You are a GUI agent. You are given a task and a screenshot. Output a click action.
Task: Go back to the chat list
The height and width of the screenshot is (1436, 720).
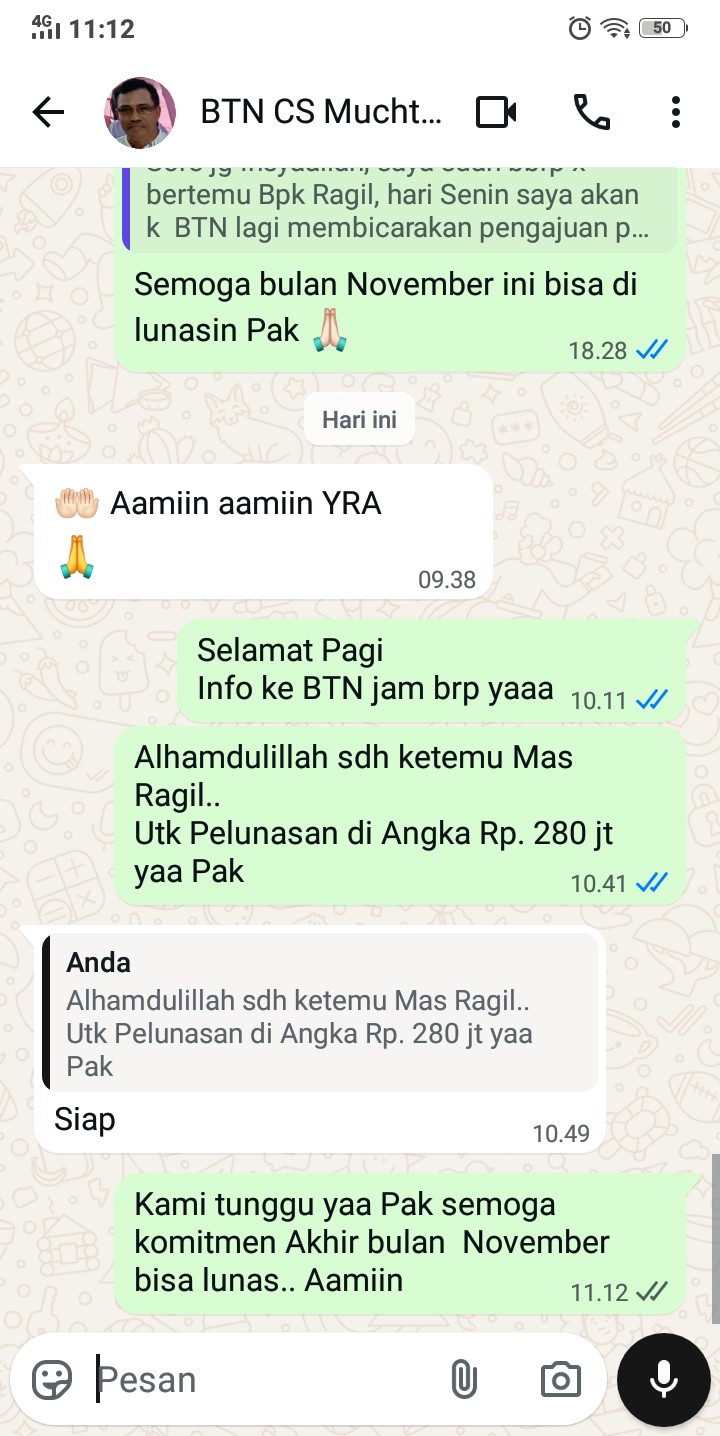click(48, 112)
